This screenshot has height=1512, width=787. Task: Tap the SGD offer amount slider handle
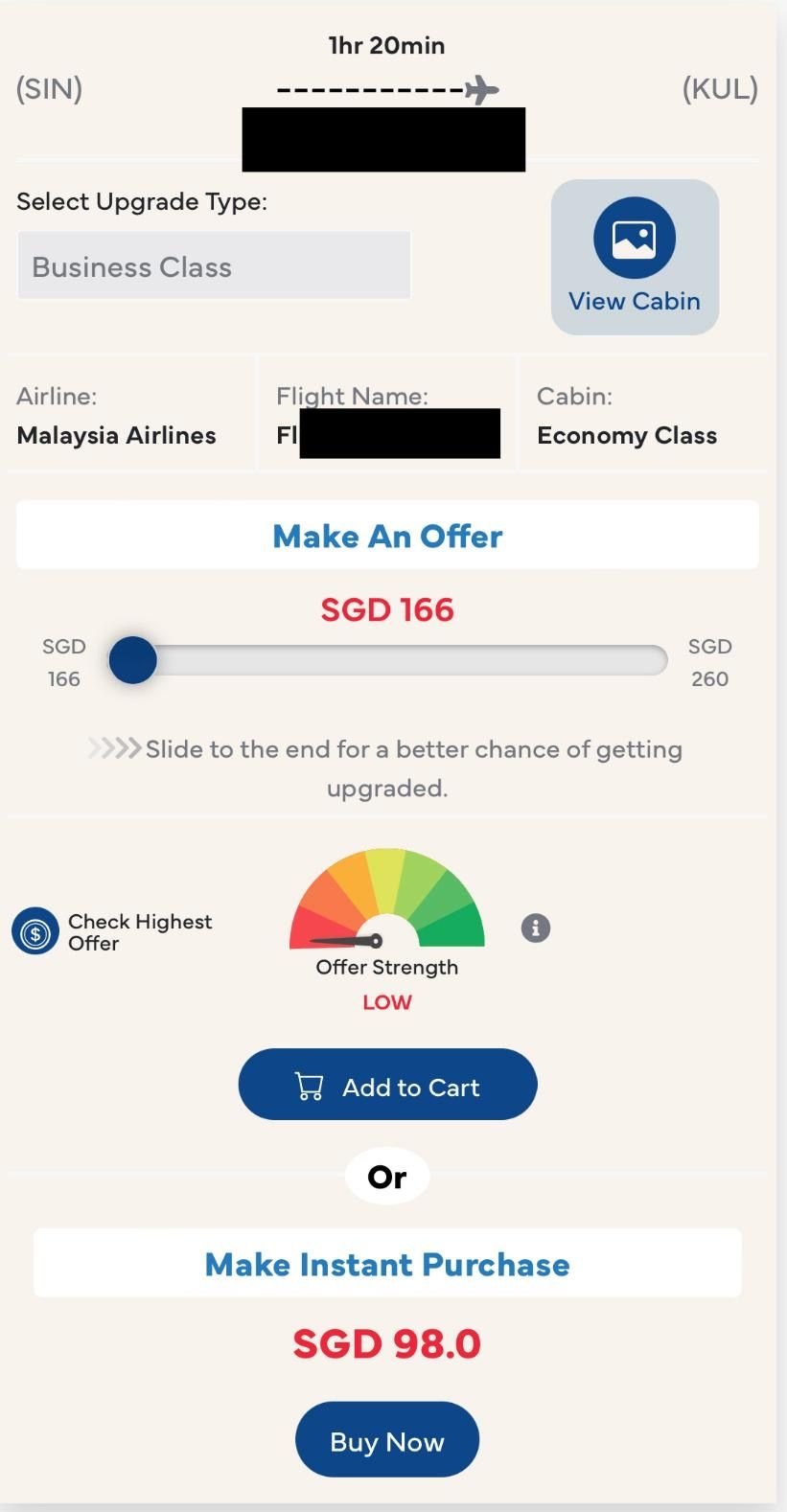click(x=132, y=660)
